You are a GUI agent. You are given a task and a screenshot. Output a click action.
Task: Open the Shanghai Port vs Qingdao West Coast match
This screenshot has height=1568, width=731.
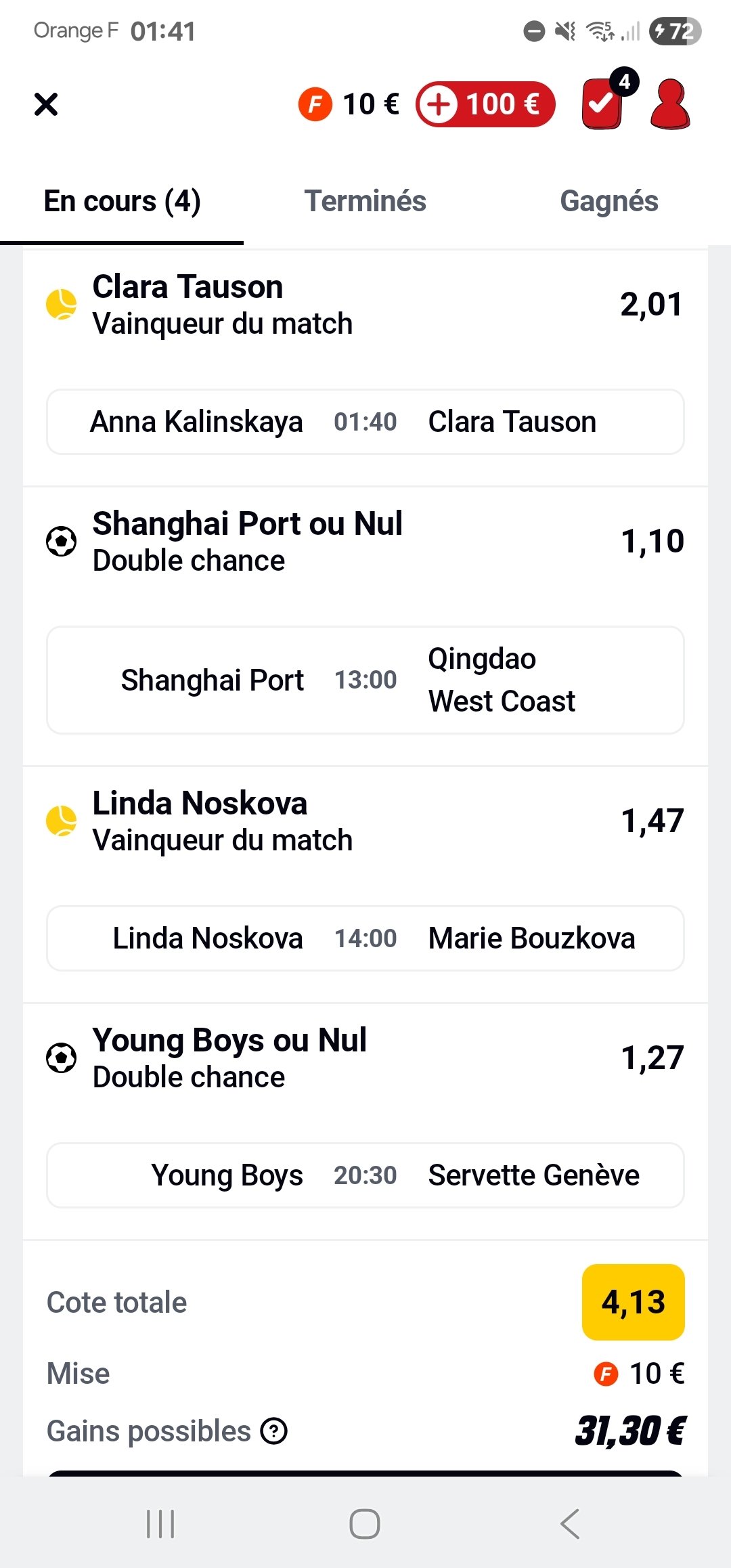click(365, 680)
